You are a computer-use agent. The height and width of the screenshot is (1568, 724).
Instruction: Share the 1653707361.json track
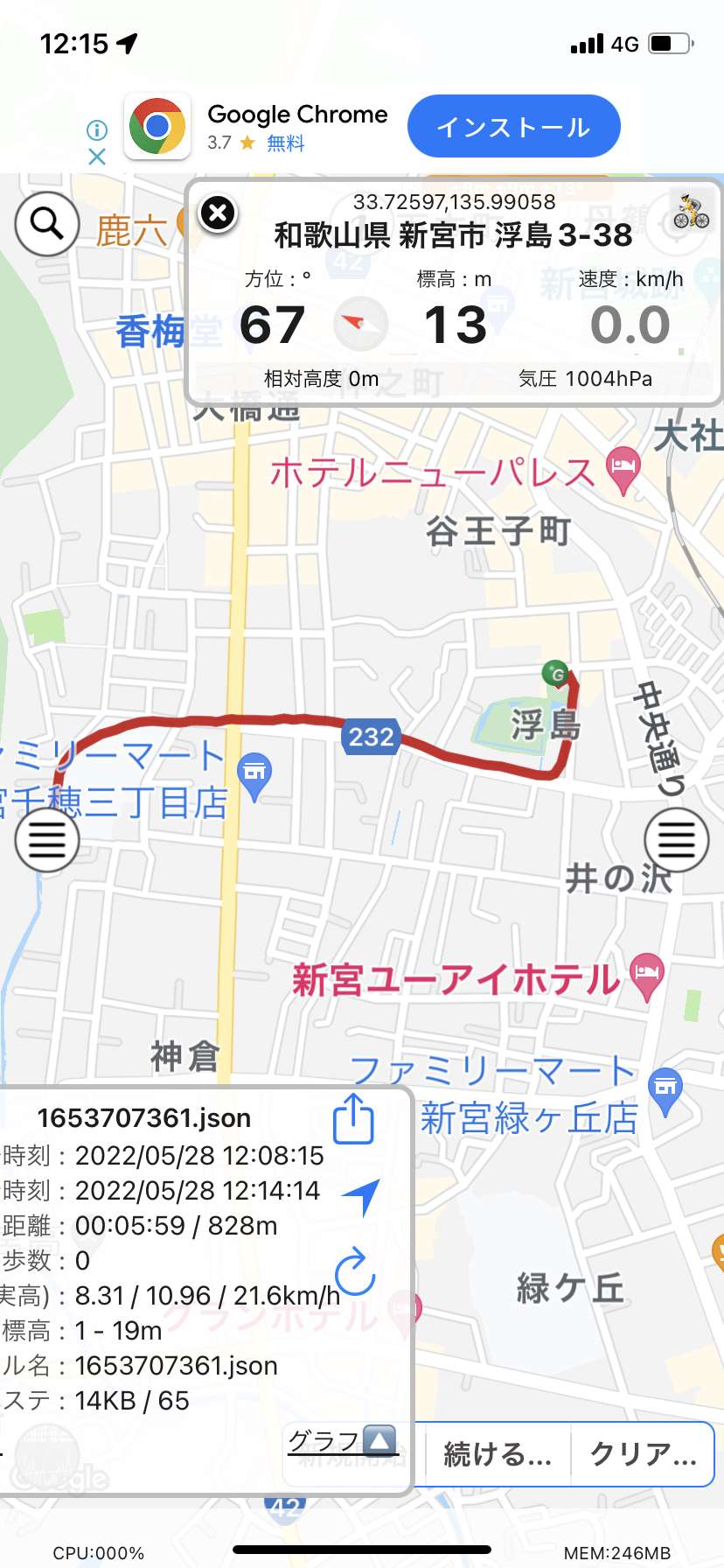(354, 1119)
